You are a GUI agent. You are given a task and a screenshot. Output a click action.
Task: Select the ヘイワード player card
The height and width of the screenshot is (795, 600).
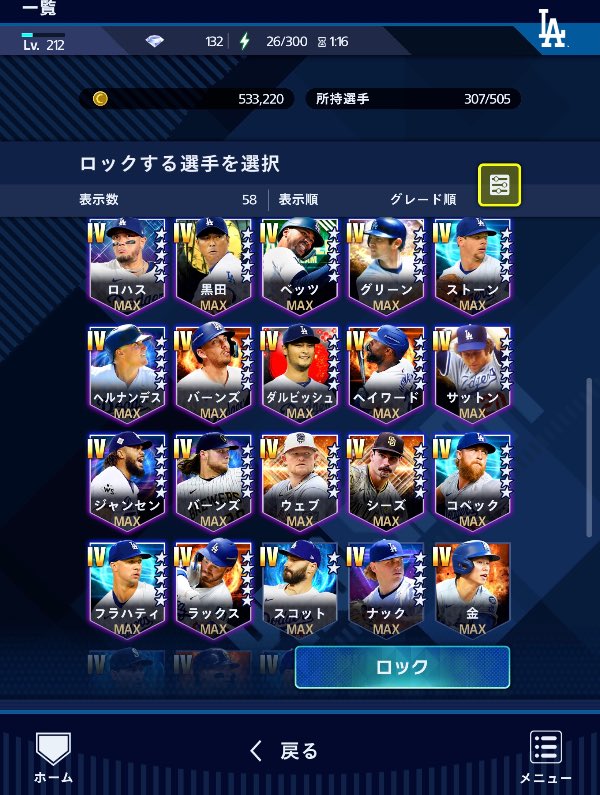coord(386,372)
